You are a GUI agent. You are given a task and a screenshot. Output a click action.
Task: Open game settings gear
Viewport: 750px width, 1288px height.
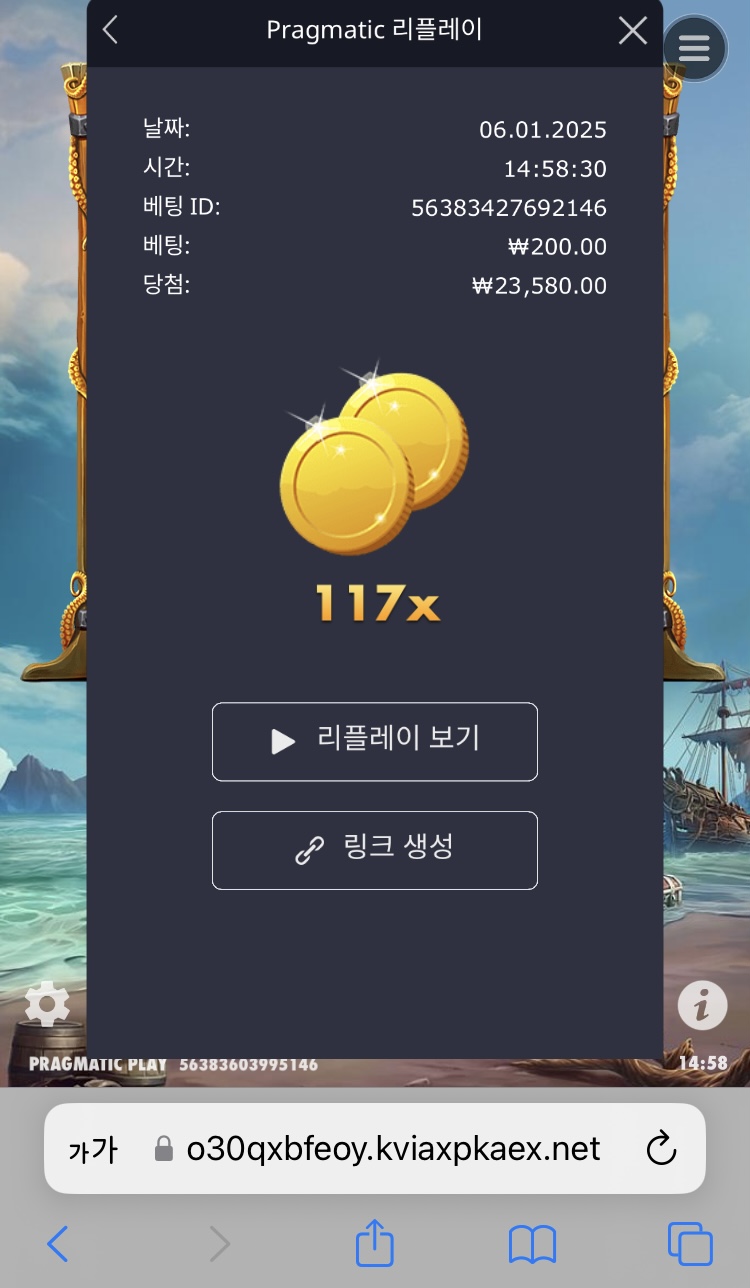pyautogui.click(x=47, y=1004)
